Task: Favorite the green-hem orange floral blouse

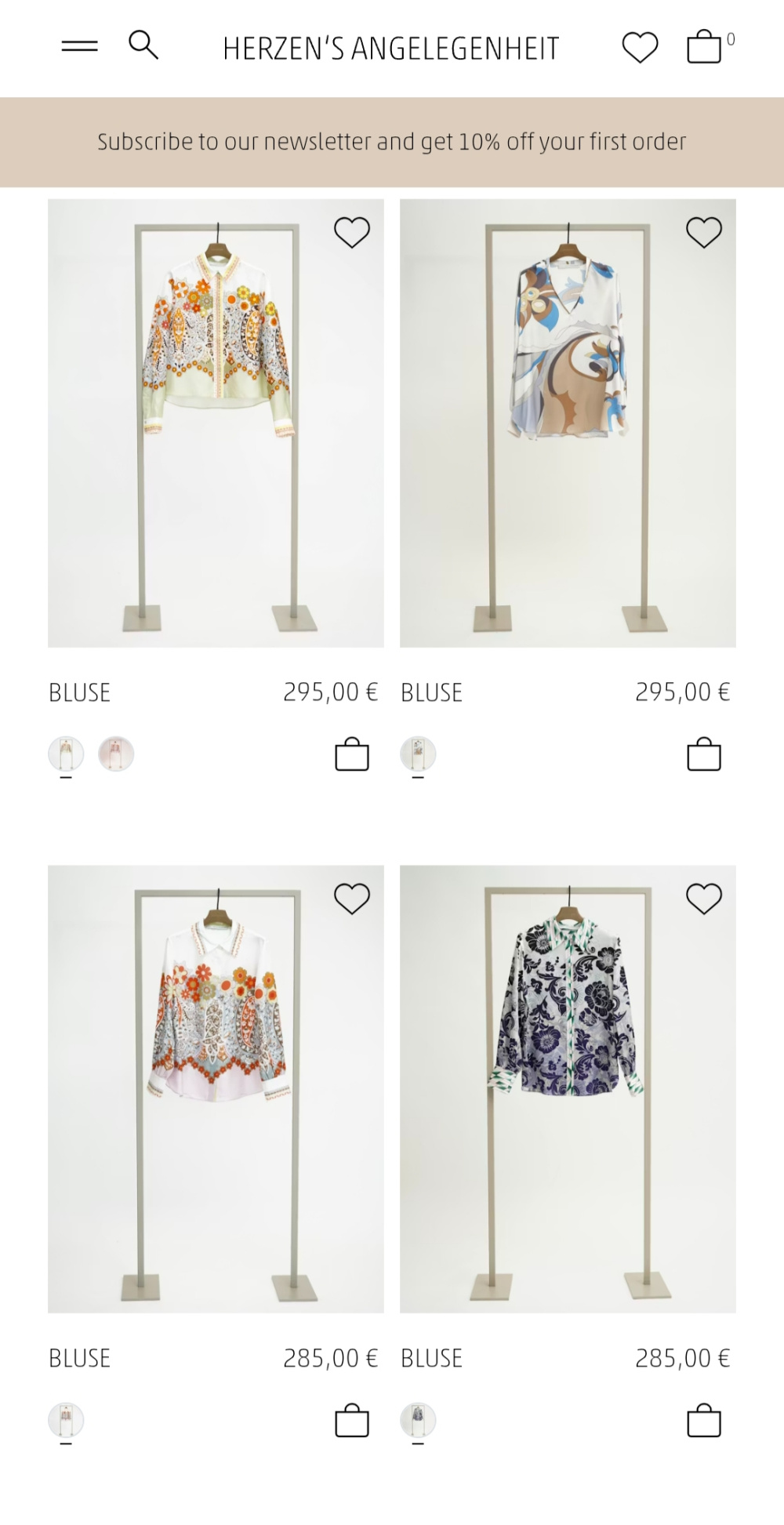Action: click(352, 232)
